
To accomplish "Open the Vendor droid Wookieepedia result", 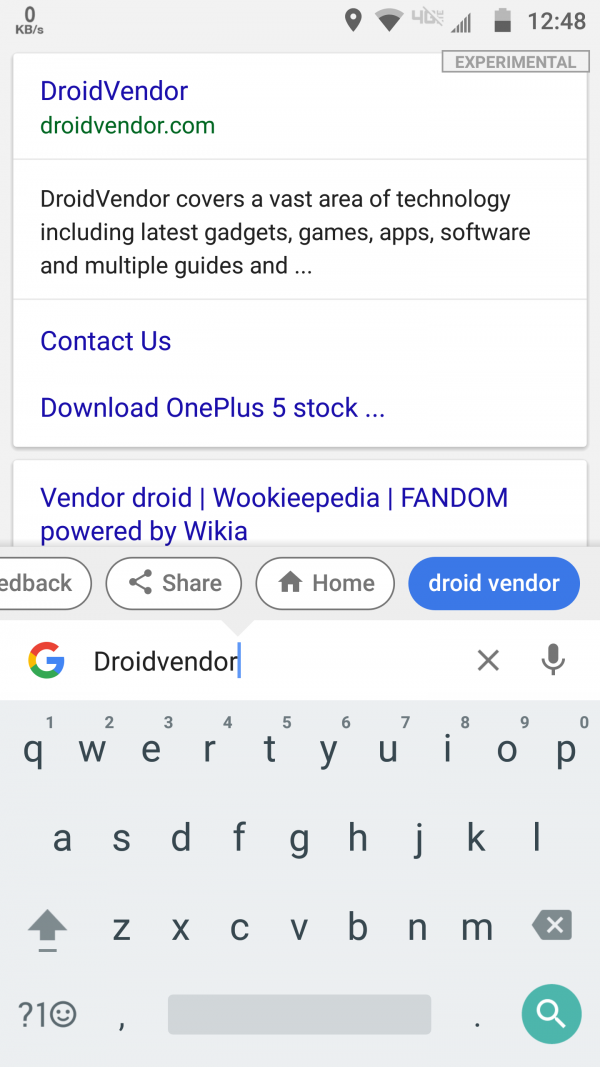I will tap(273, 512).
